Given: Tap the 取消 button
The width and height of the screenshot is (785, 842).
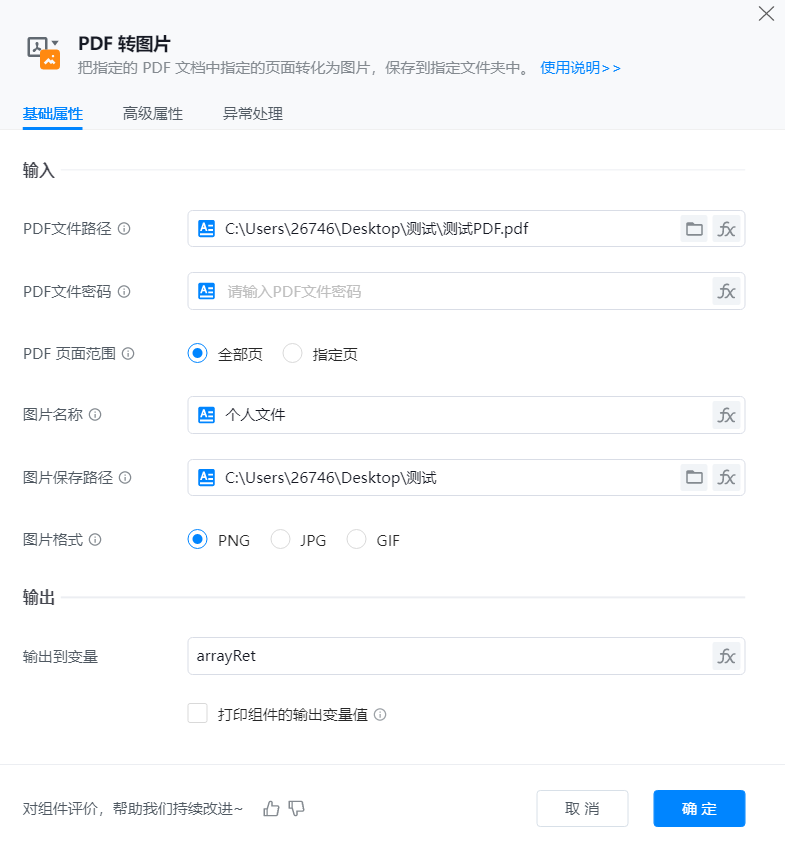Looking at the screenshot, I should (x=582, y=809).
